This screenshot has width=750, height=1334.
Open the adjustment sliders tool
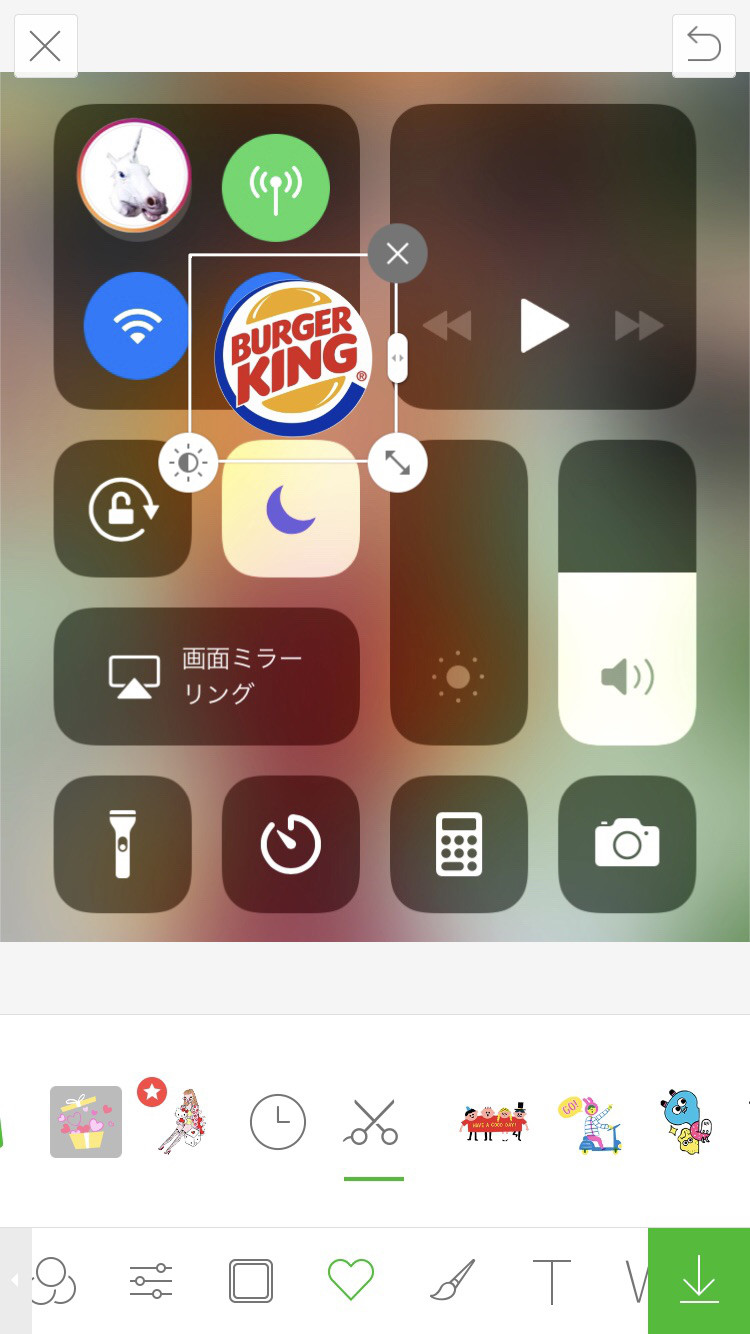coord(151,1280)
